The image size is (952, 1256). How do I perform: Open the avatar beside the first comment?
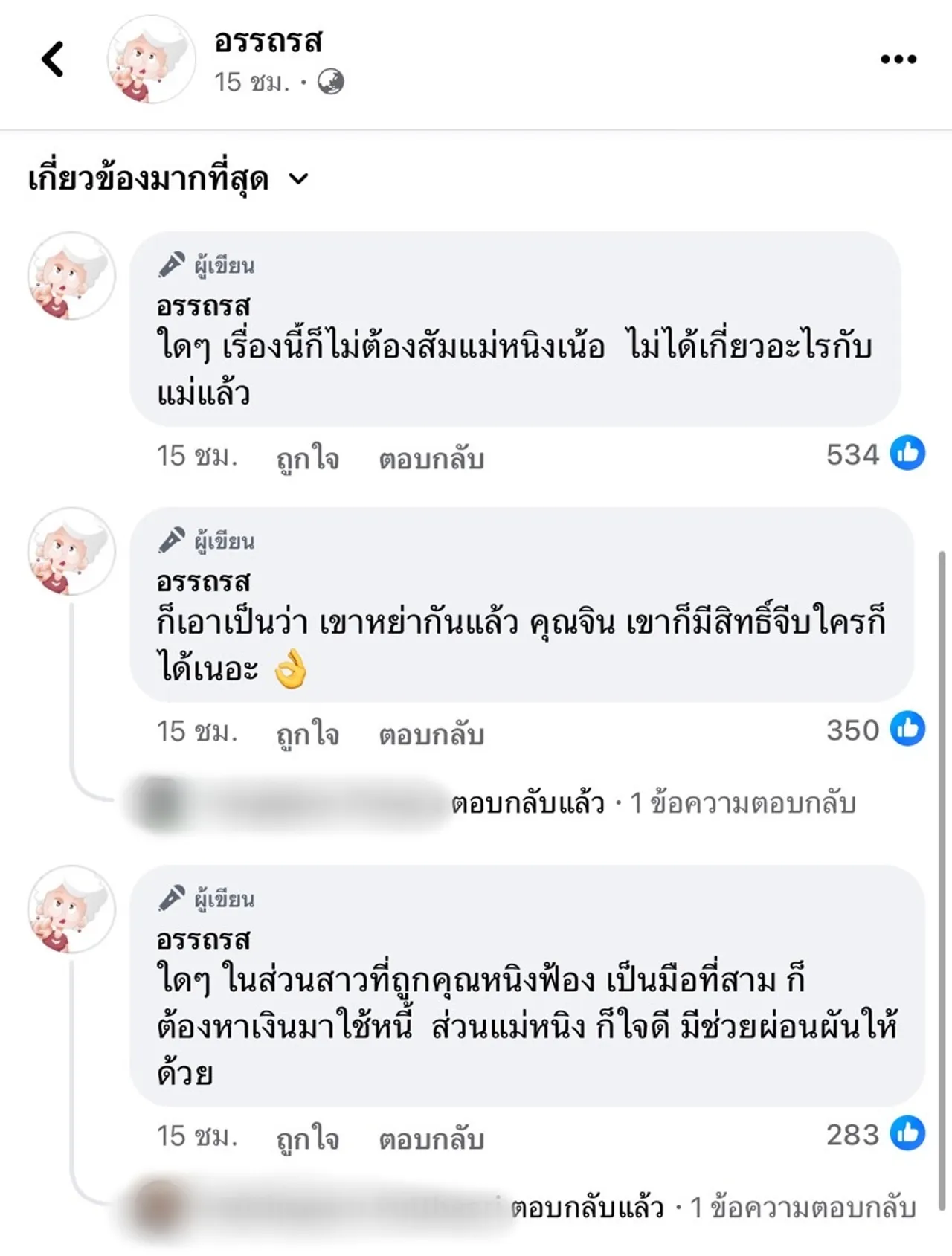pos(71,276)
